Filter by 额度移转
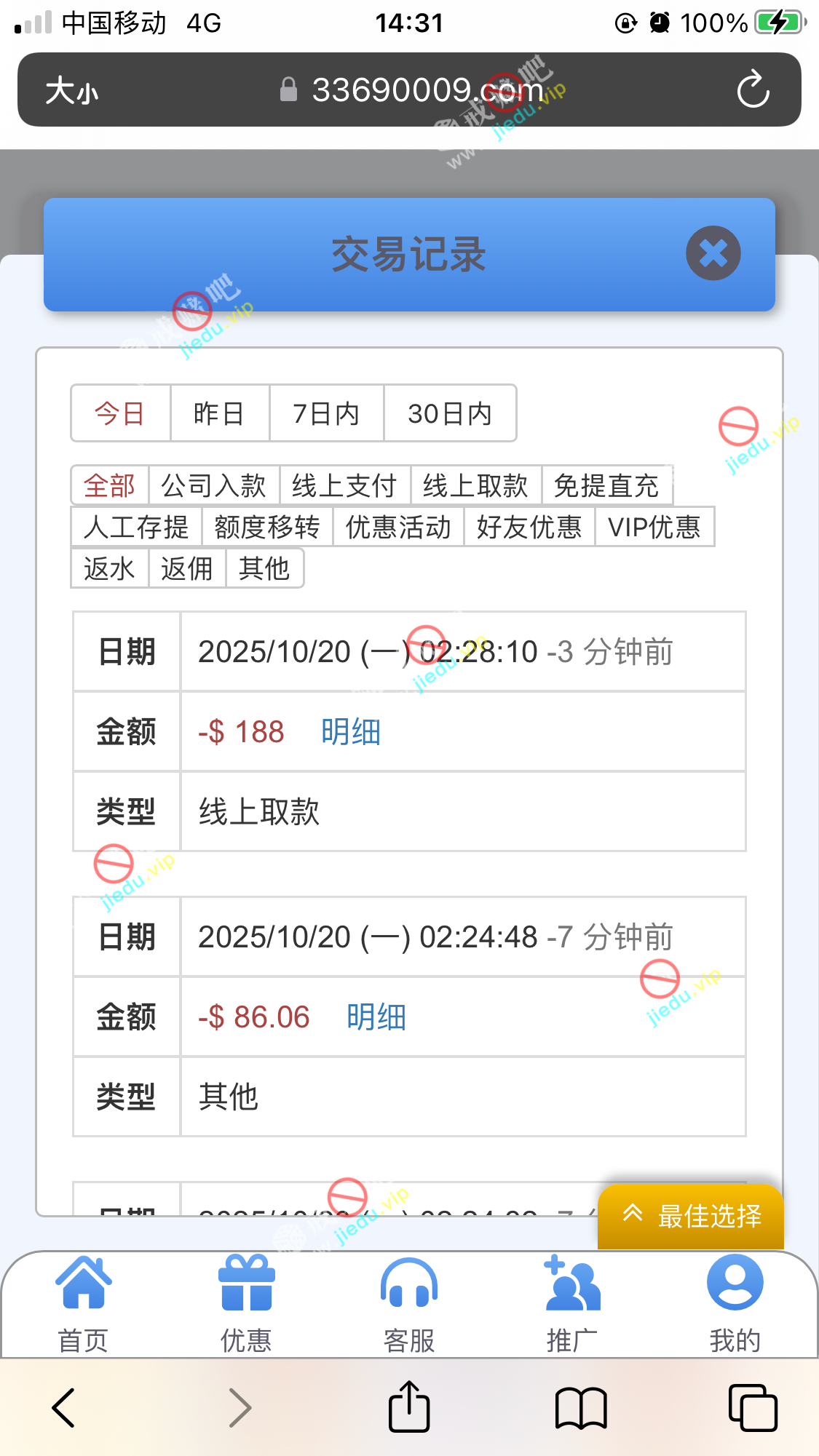This screenshot has width=819, height=1456. [267, 527]
